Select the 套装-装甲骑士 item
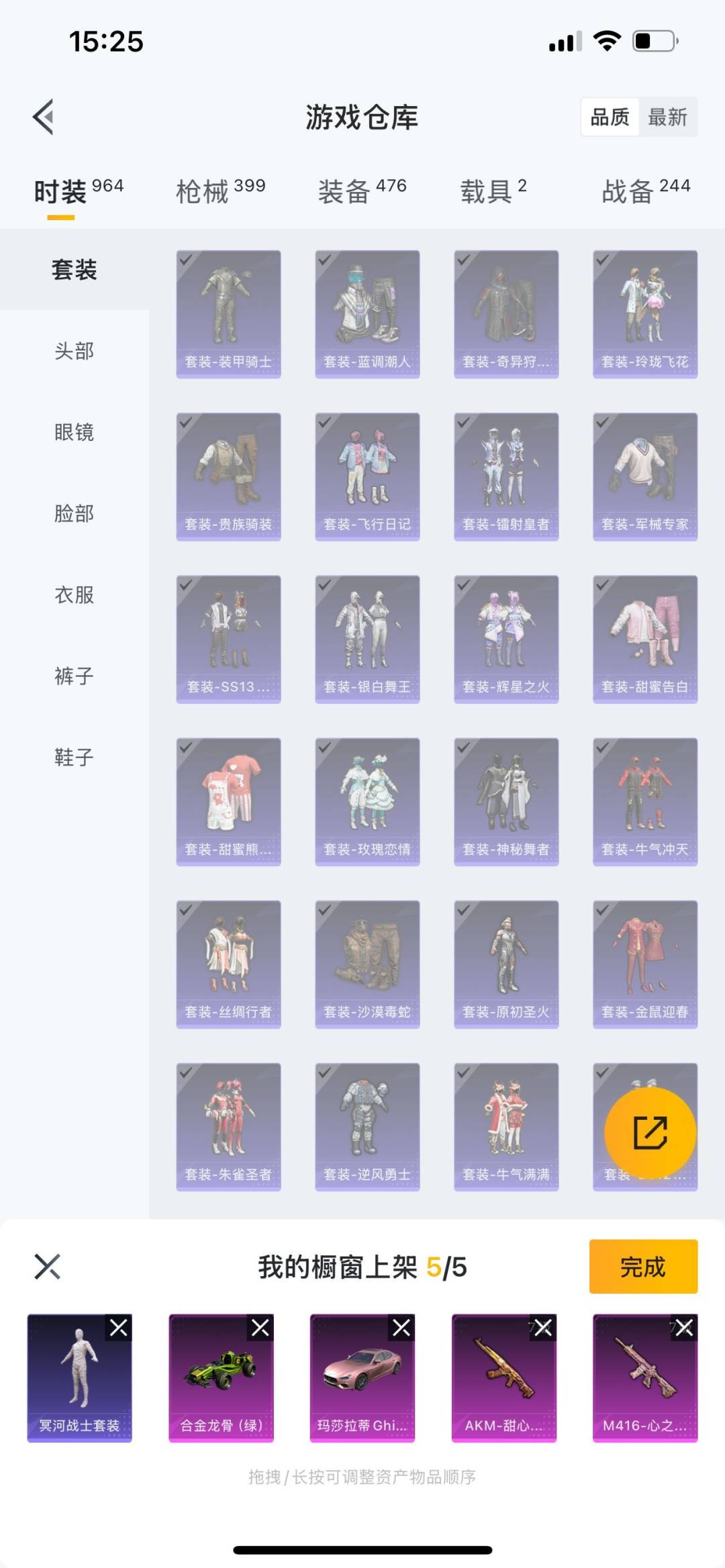Viewport: 725px width, 1568px height. coord(228,314)
